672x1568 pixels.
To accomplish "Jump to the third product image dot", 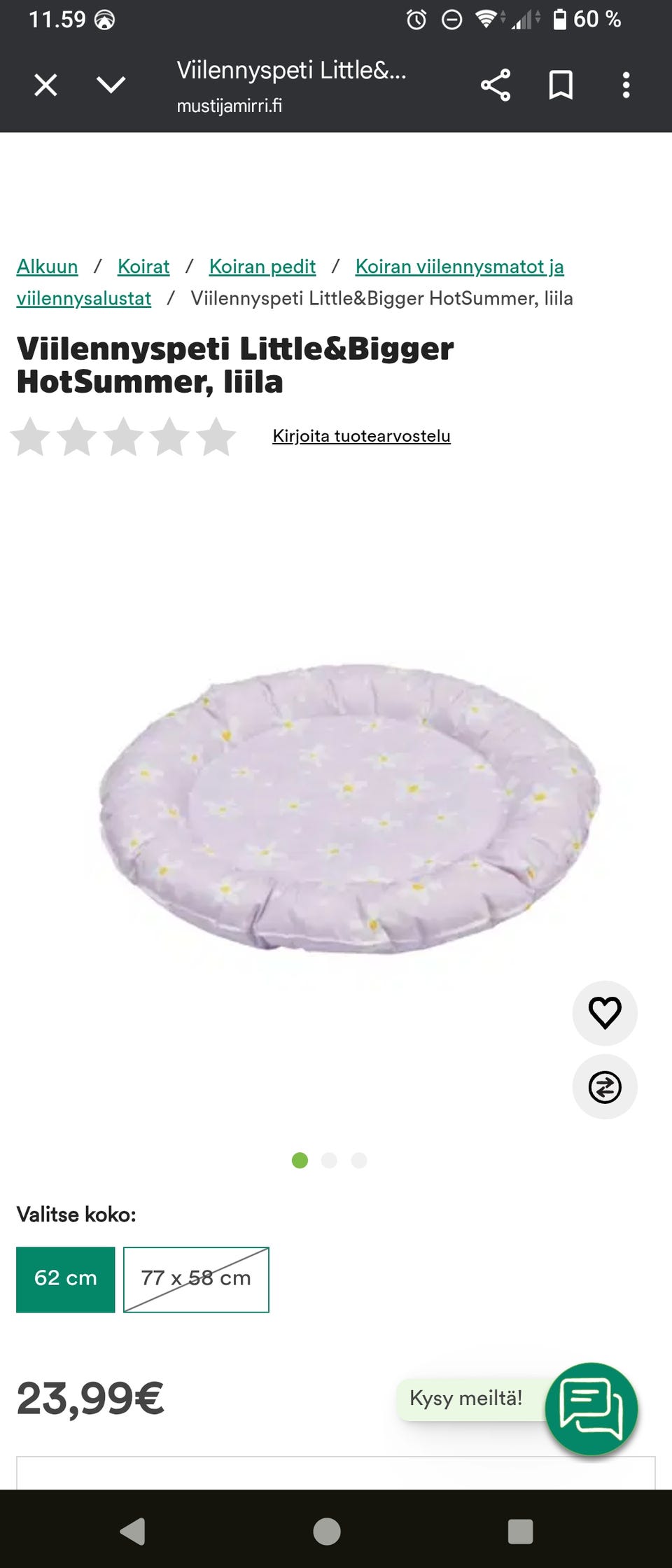I will pyautogui.click(x=359, y=1161).
